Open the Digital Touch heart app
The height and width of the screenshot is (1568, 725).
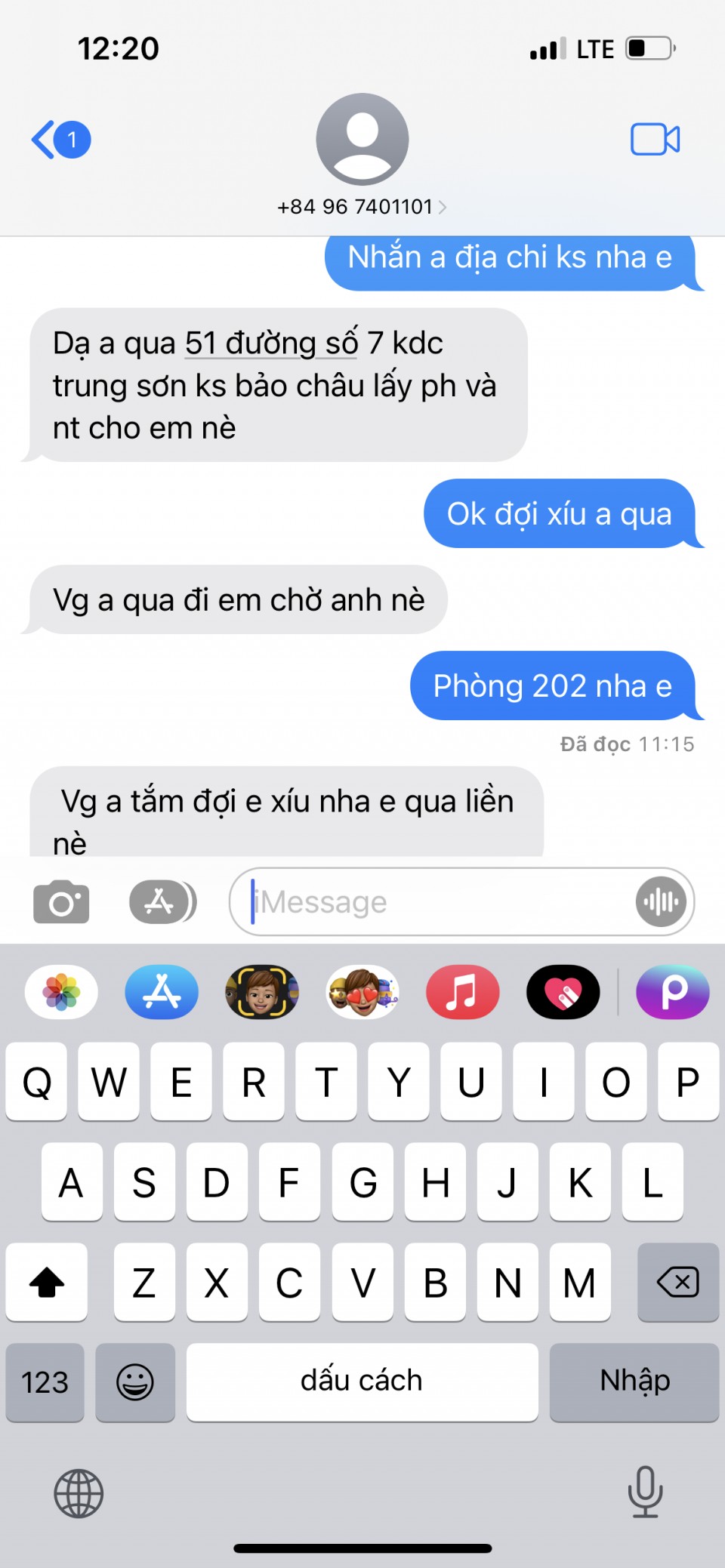563,992
